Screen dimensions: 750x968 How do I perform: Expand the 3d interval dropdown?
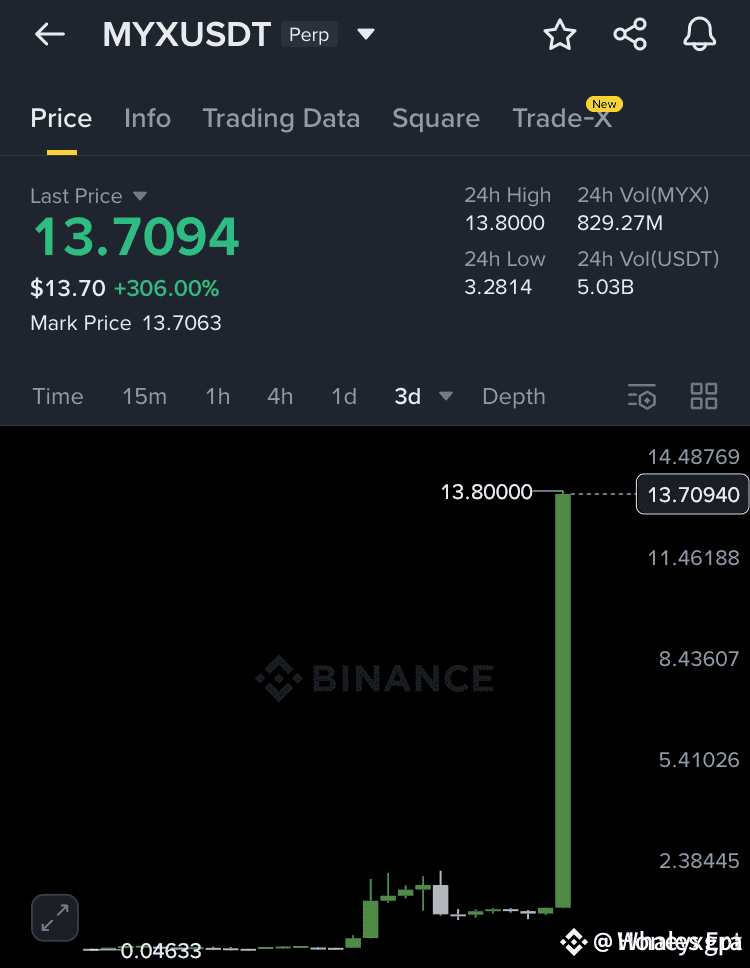click(x=446, y=396)
